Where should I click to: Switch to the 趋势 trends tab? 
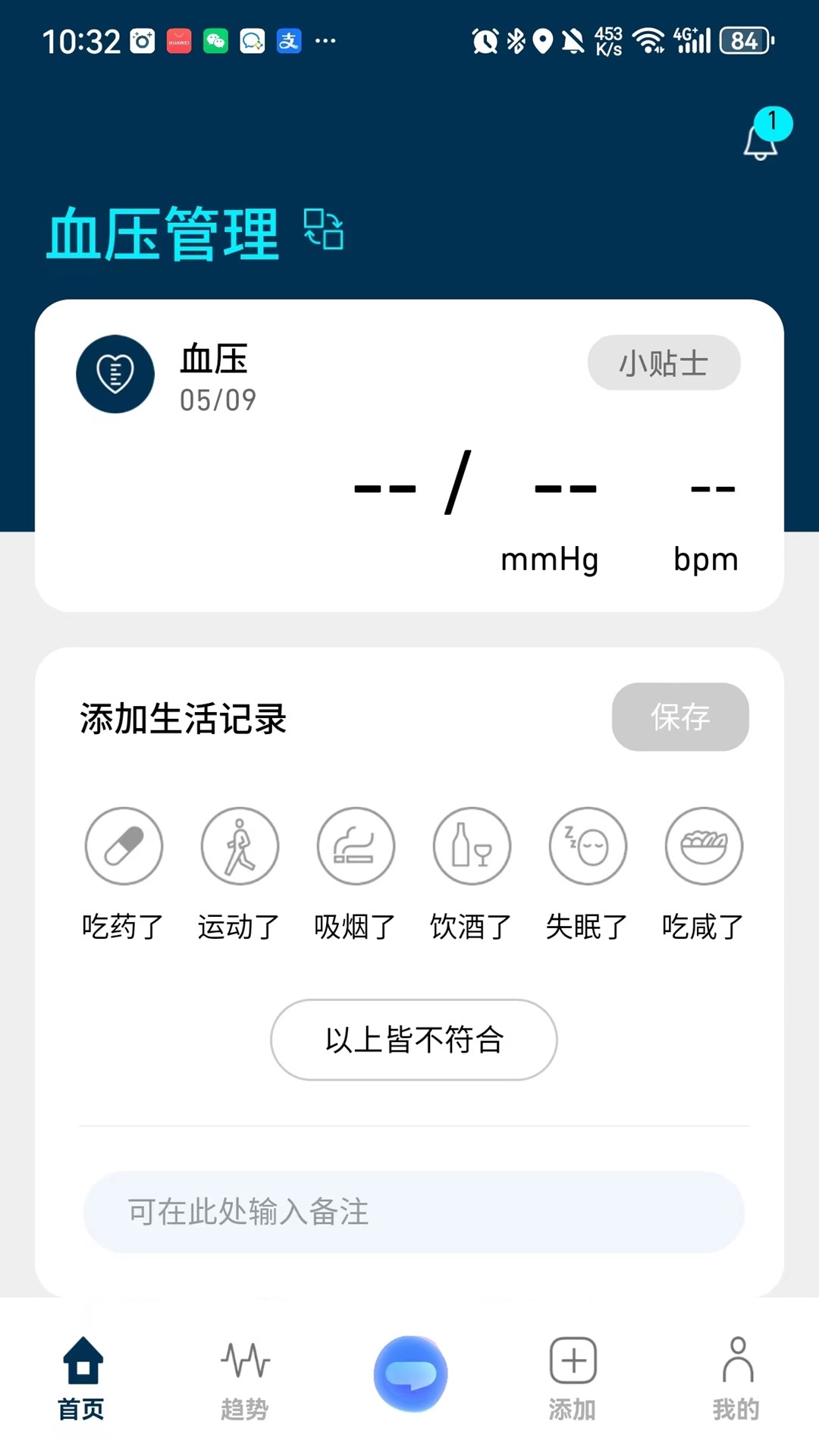(244, 1373)
